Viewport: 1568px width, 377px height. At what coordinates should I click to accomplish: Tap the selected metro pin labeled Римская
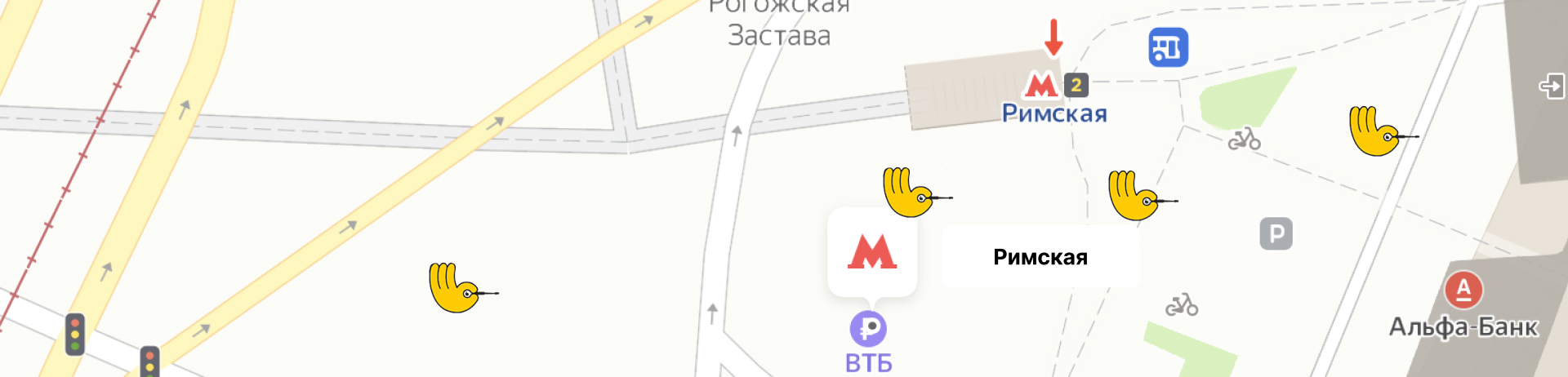coord(872,252)
